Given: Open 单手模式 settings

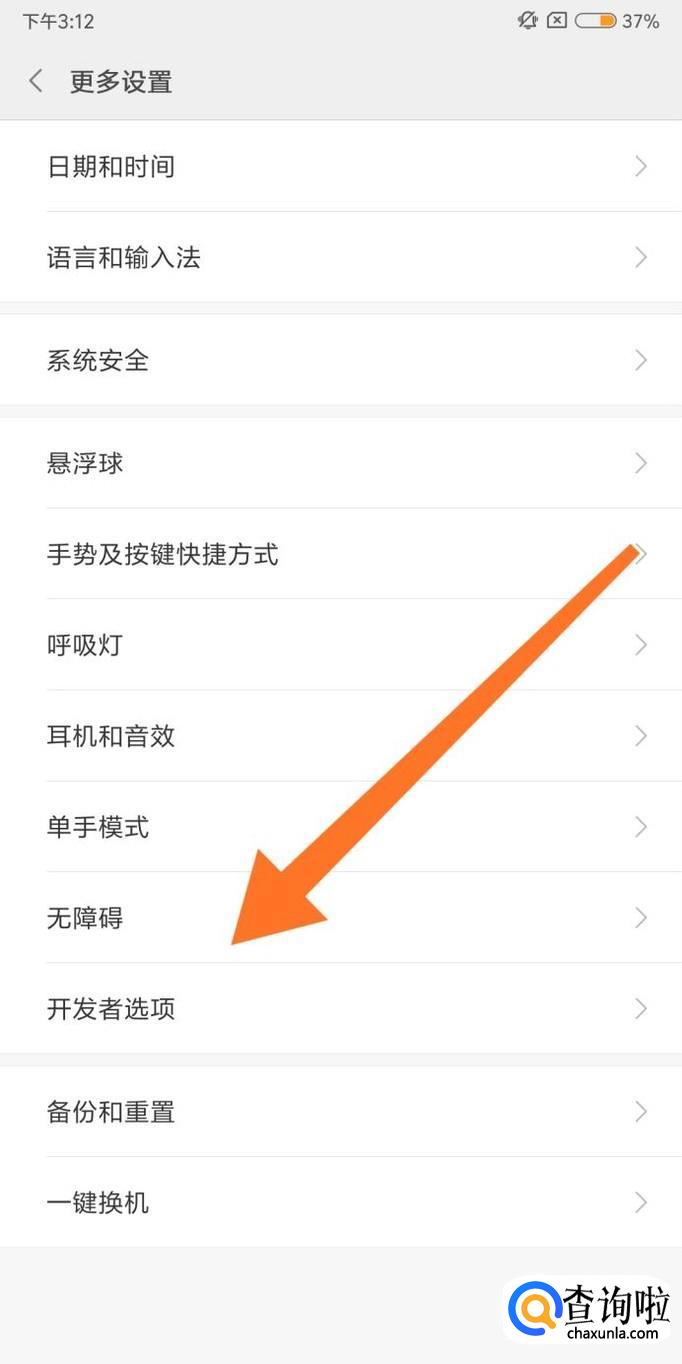Looking at the screenshot, I should pos(341,827).
